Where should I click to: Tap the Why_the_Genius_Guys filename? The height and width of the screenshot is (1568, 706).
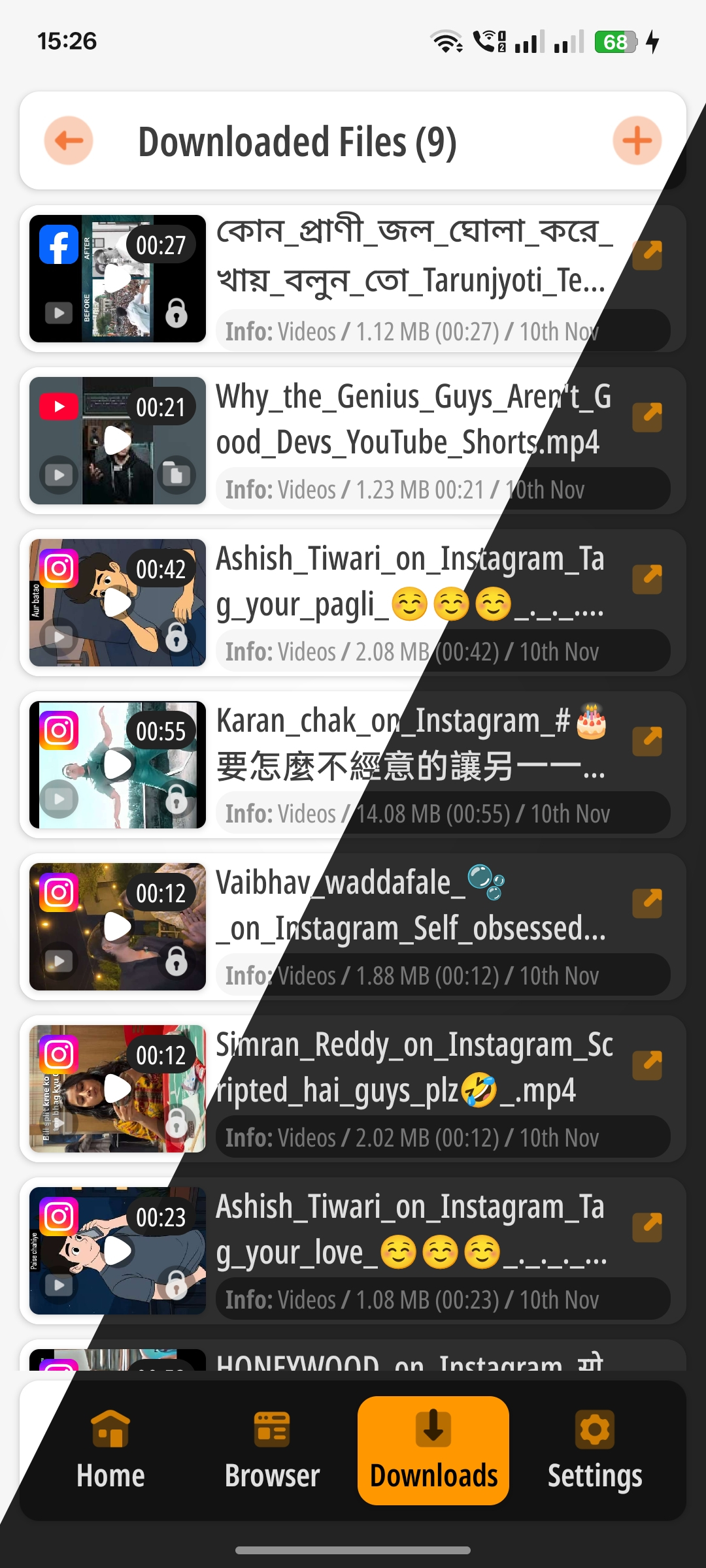click(412, 418)
